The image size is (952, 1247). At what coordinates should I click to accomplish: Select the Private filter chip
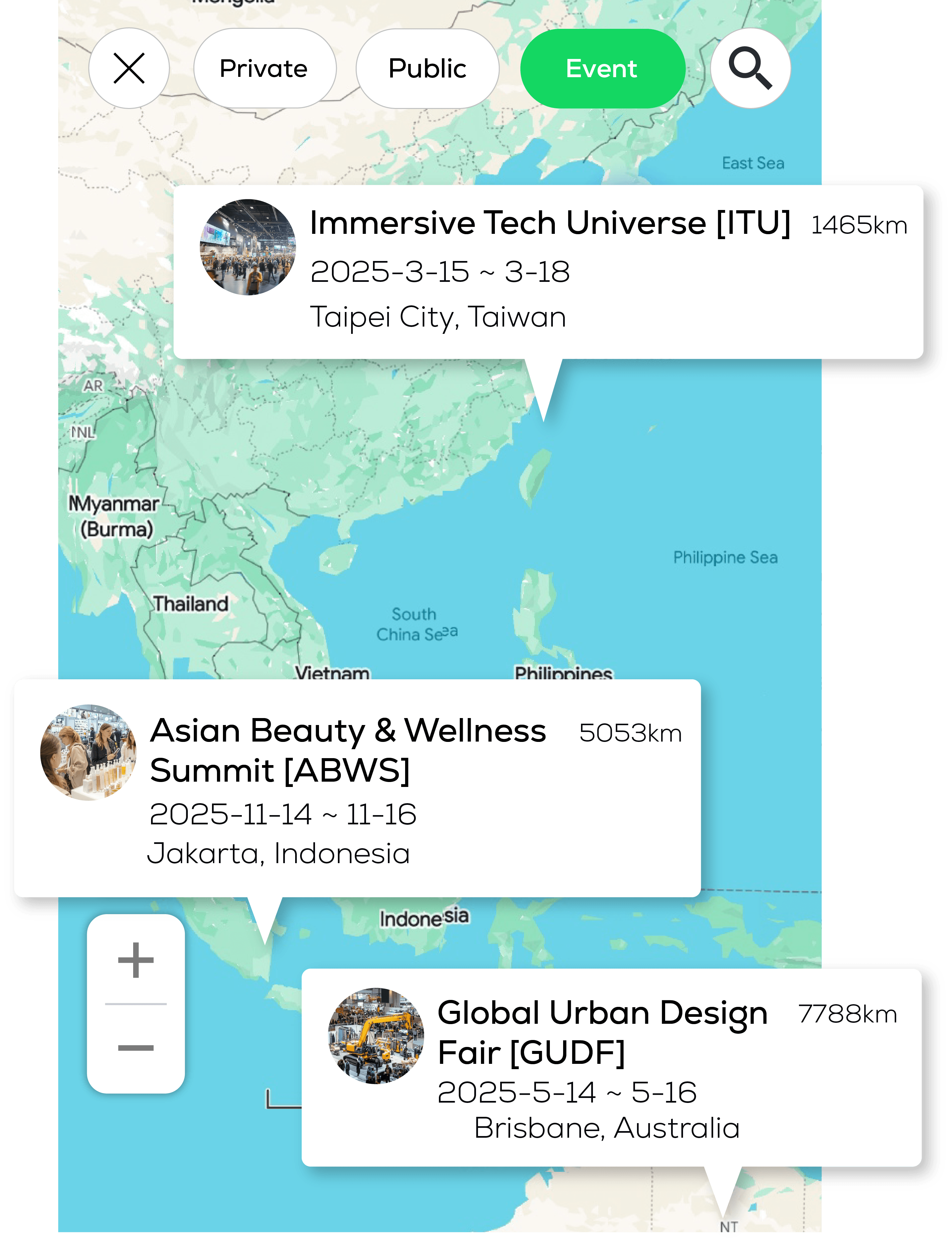click(265, 69)
